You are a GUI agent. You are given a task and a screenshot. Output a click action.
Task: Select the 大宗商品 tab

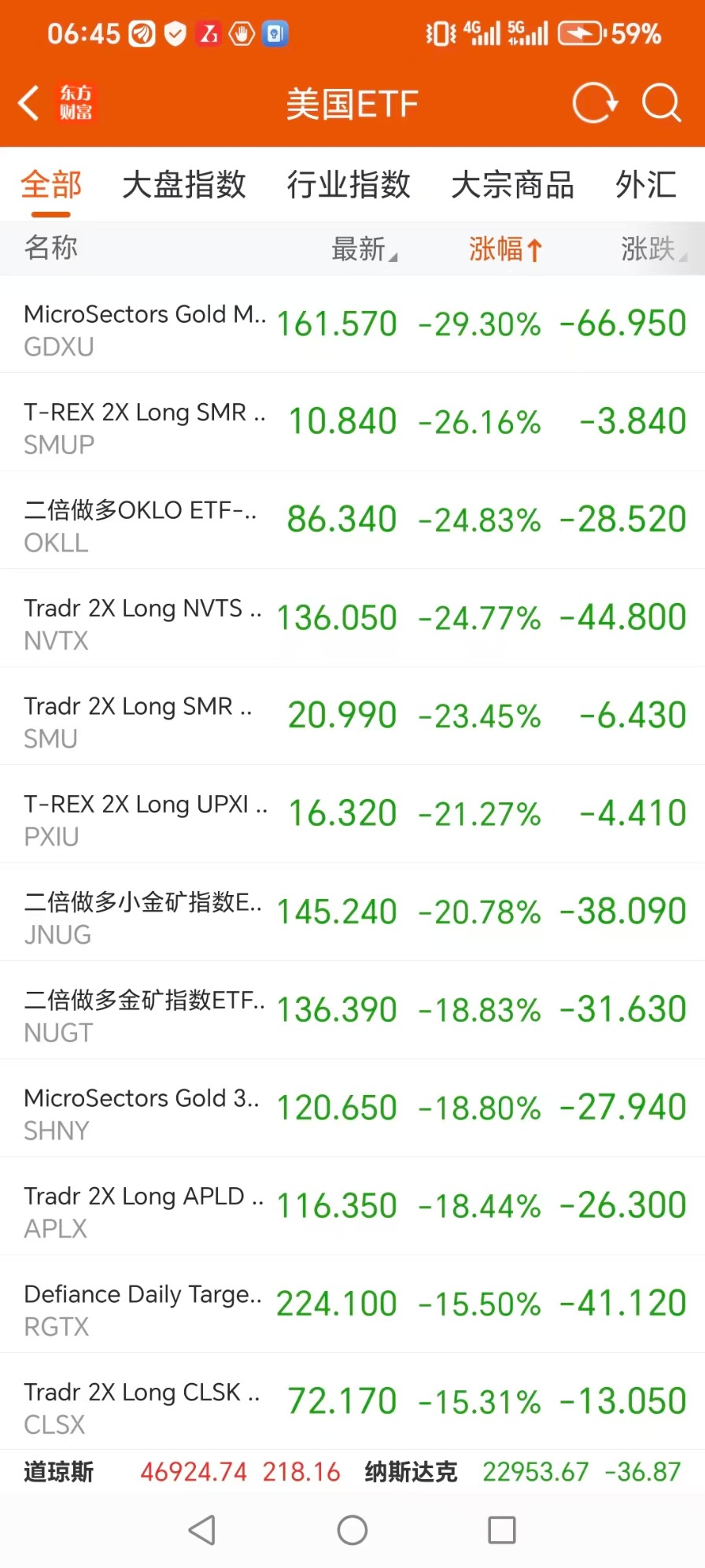[x=512, y=186]
